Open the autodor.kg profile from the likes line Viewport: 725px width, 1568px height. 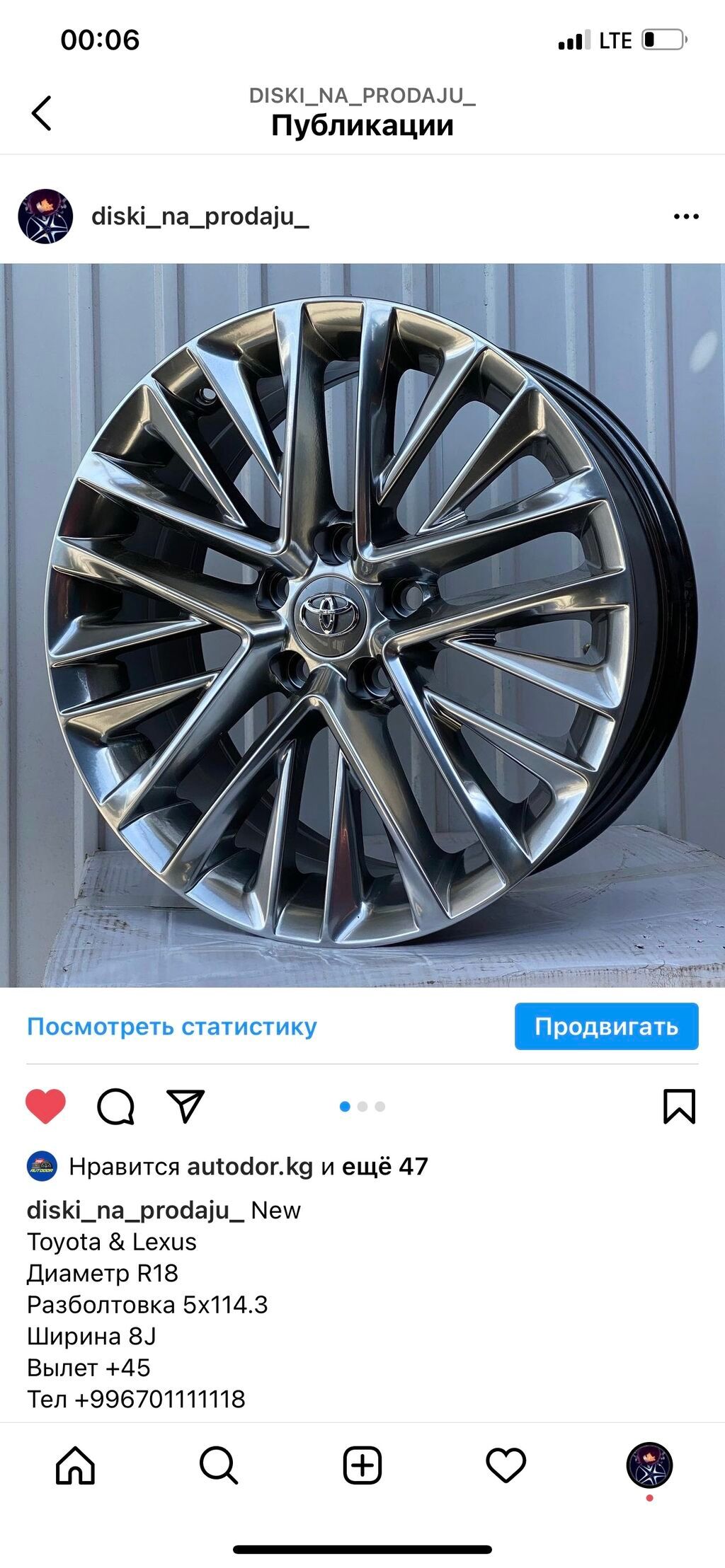[x=250, y=1166]
